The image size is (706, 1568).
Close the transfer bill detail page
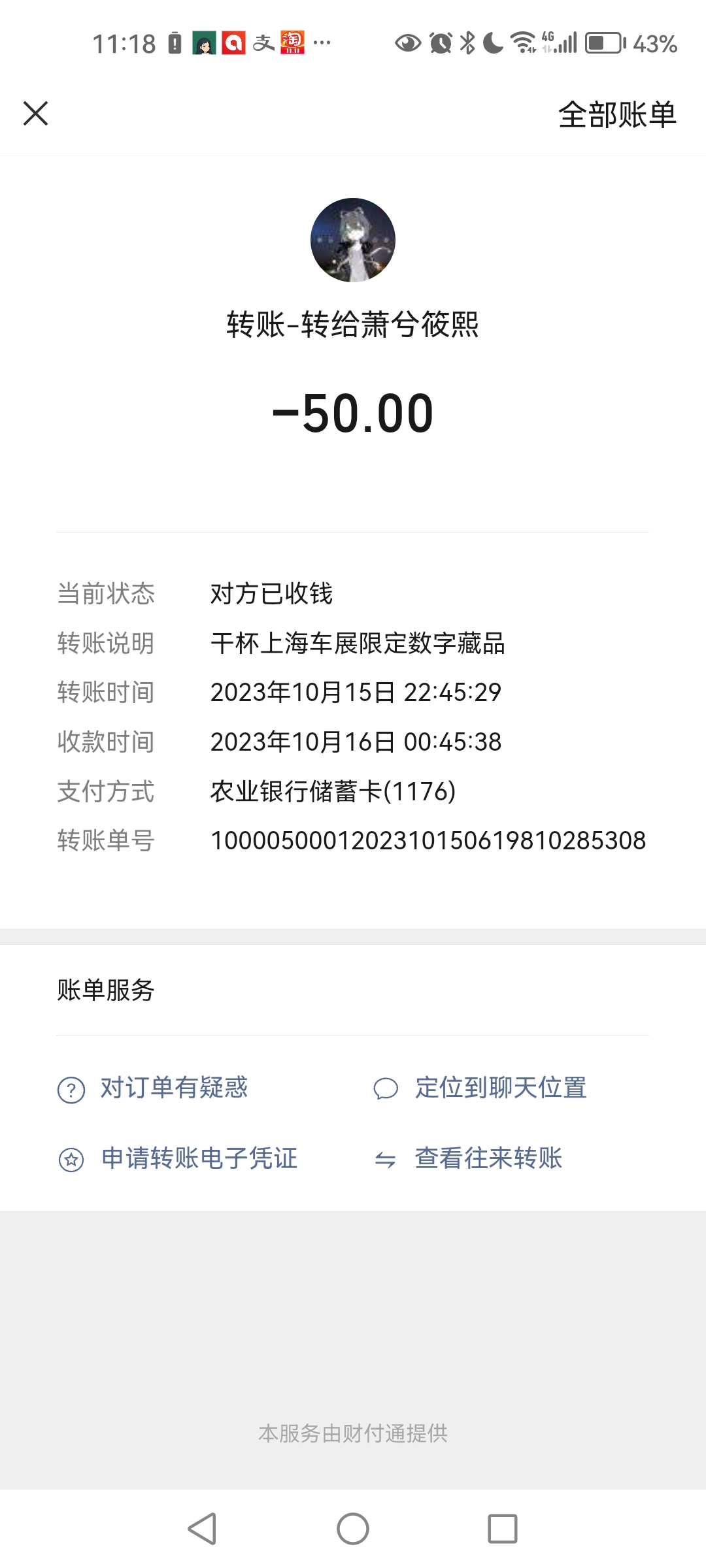(x=36, y=113)
